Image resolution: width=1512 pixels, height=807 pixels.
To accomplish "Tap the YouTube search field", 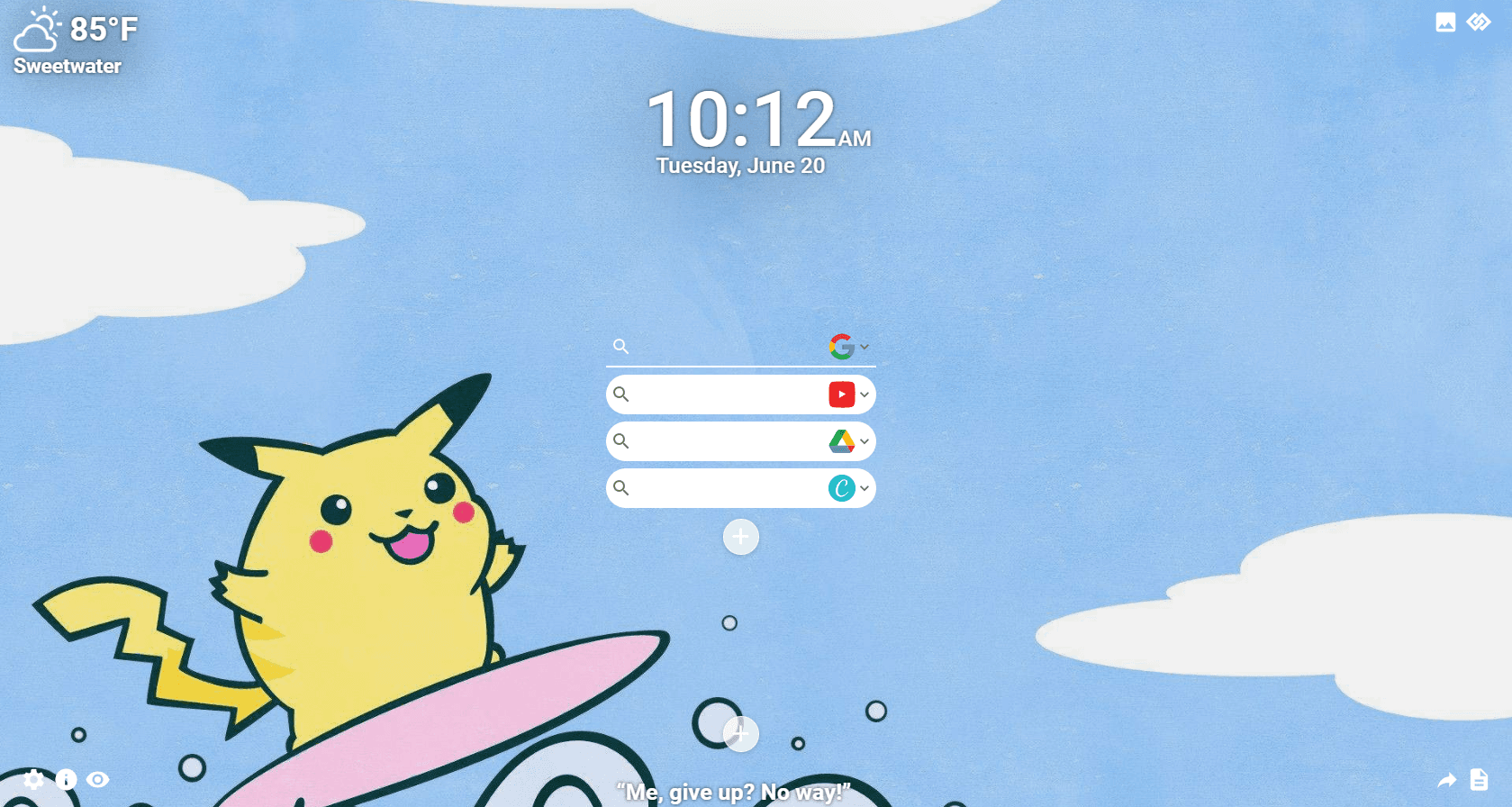I will click(x=725, y=394).
